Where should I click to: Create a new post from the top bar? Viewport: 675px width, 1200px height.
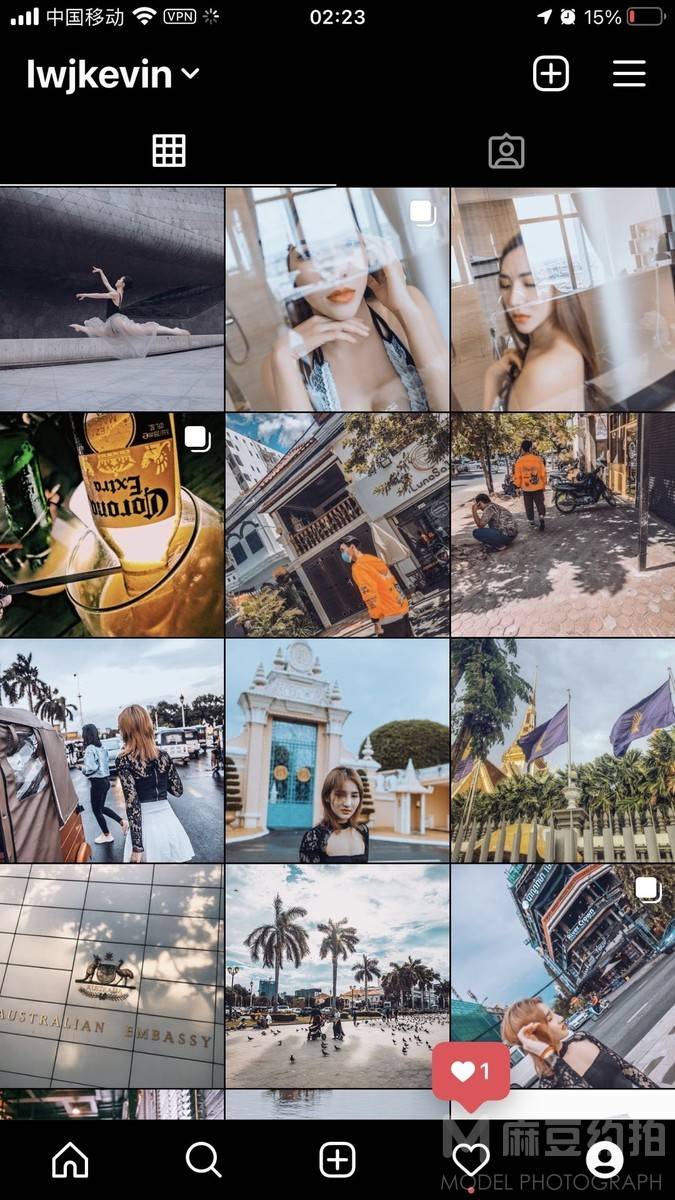click(551, 74)
